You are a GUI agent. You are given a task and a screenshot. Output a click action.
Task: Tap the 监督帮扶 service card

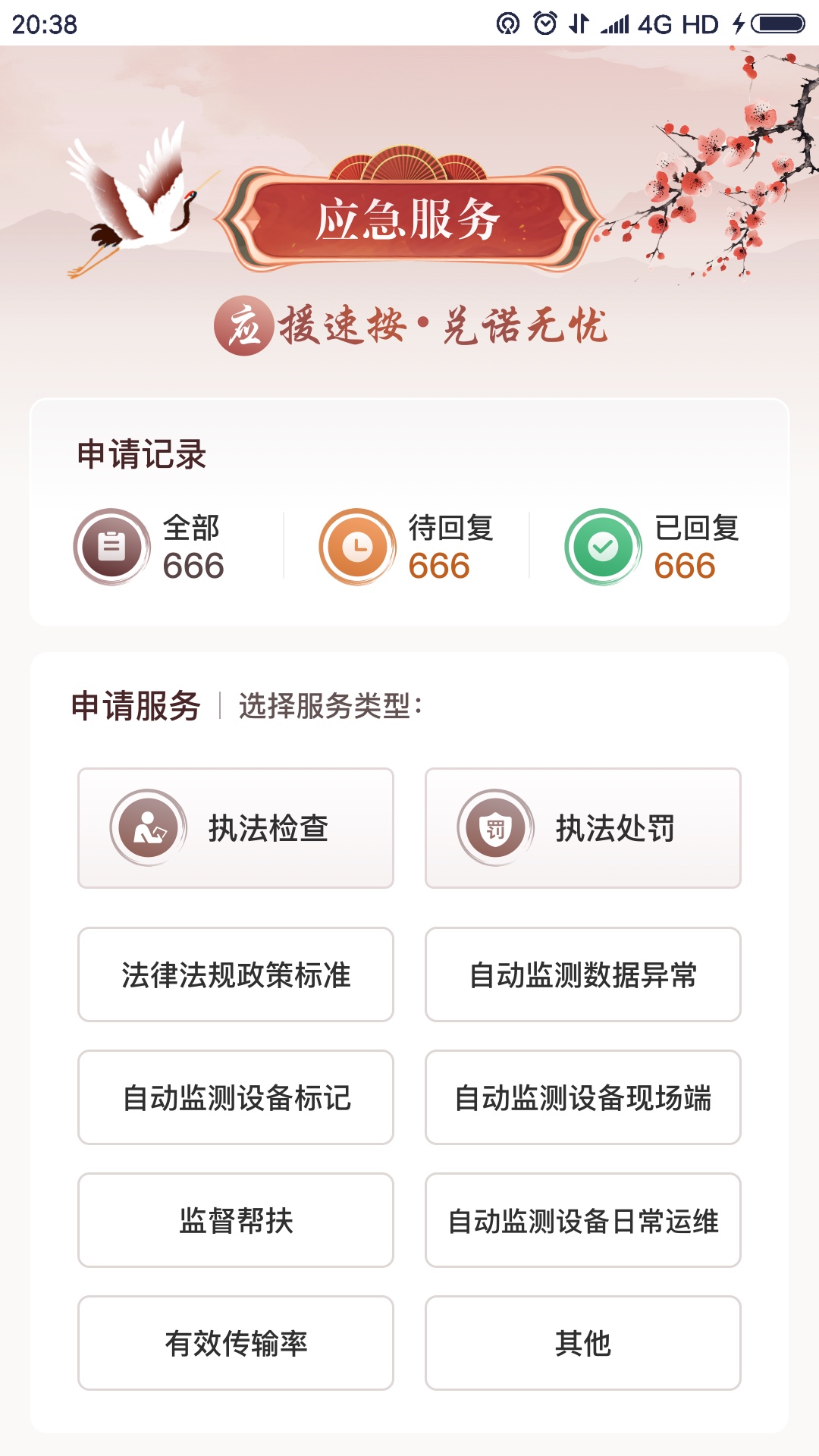click(x=235, y=1221)
